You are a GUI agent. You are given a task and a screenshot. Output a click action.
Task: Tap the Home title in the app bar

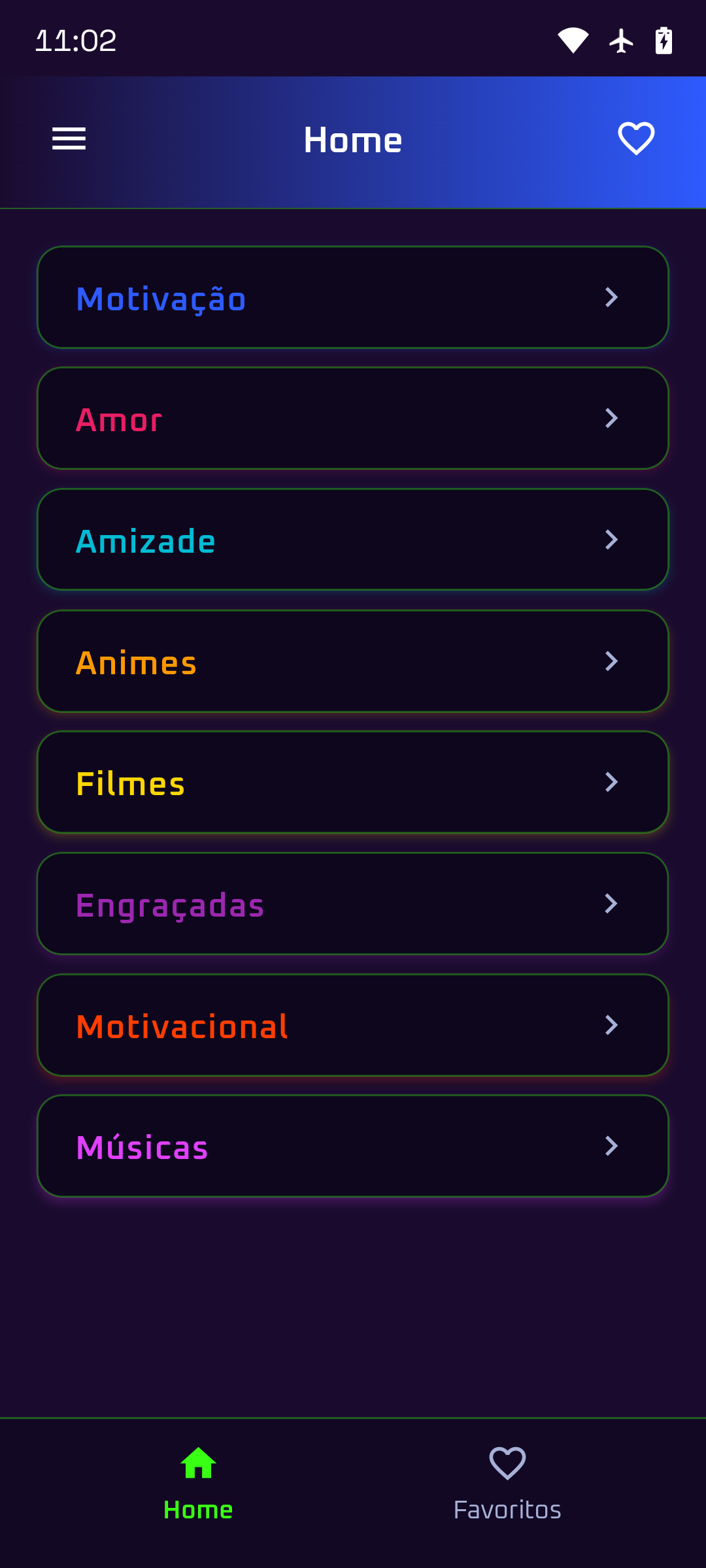point(354,138)
